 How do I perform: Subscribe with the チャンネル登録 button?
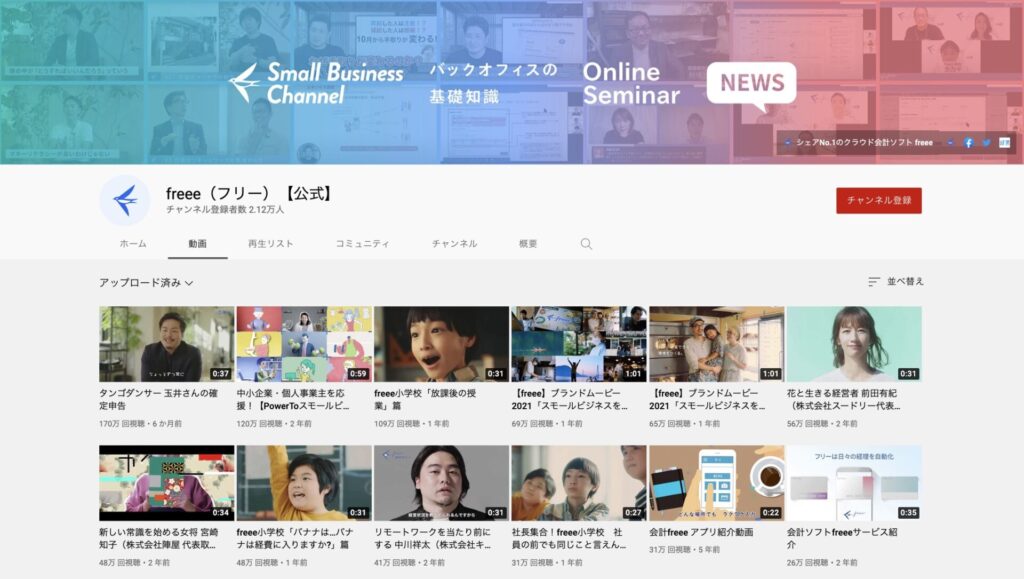878,200
